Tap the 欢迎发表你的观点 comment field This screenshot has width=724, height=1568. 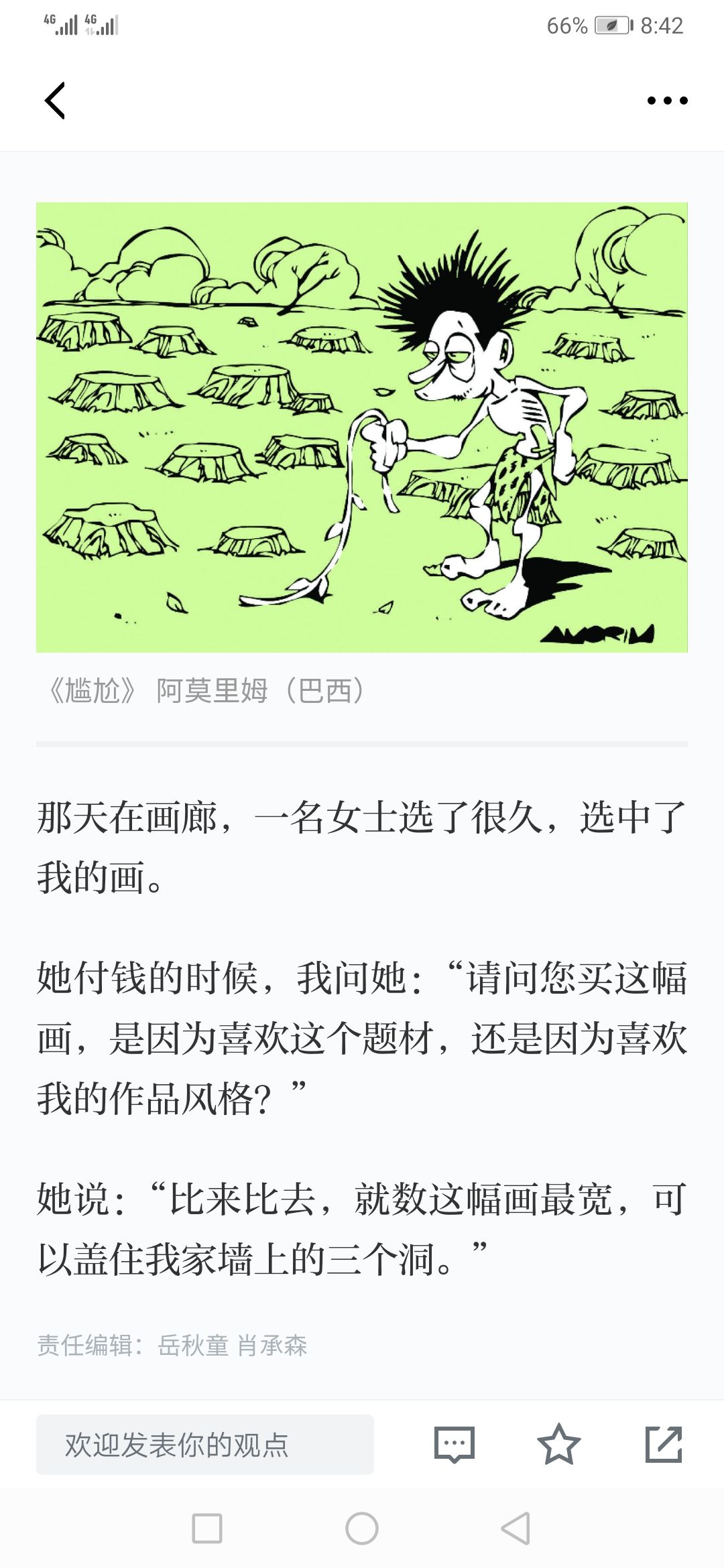coord(205,1445)
